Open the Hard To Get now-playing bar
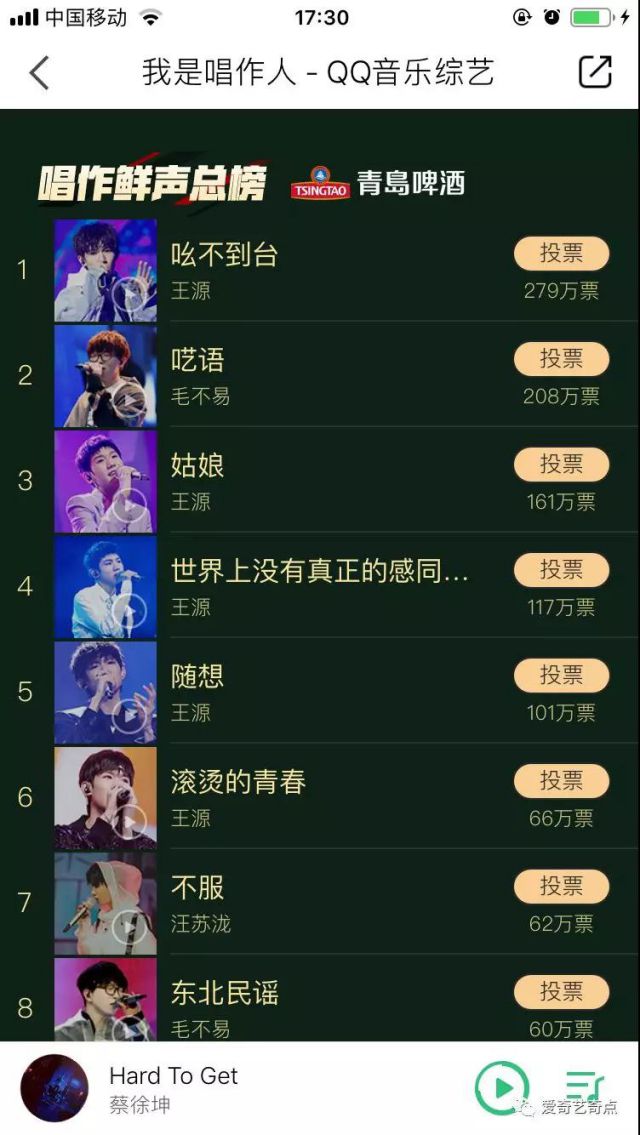Screen dimensions: 640x1135 point(250,1088)
